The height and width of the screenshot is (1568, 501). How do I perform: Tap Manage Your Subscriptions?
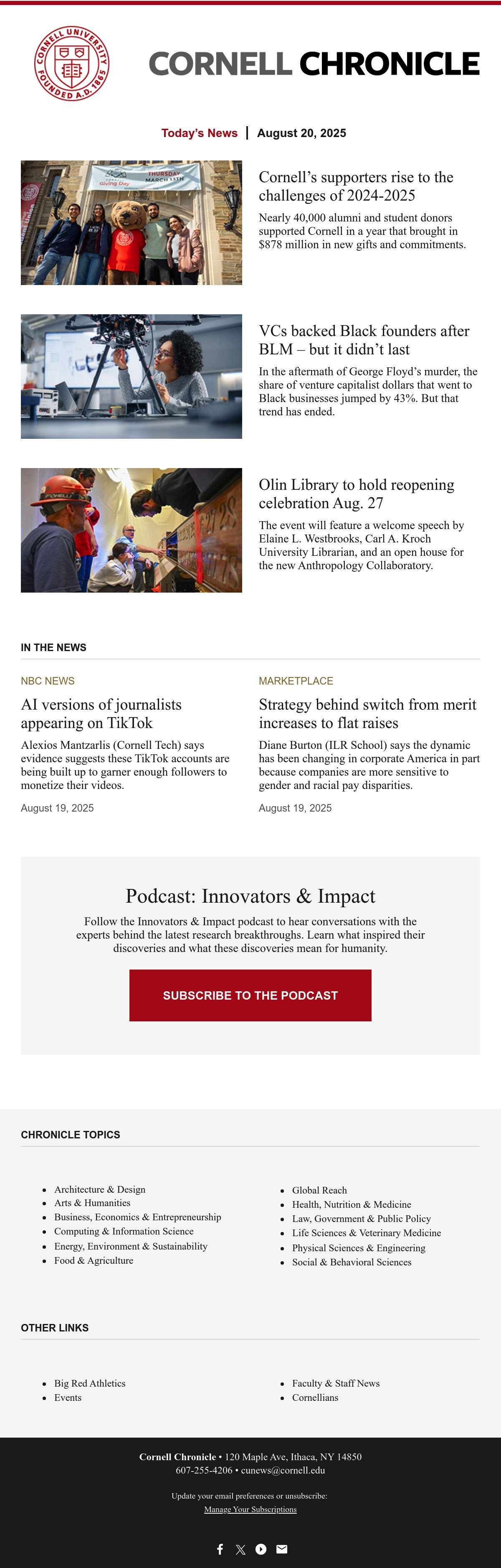250,1509
